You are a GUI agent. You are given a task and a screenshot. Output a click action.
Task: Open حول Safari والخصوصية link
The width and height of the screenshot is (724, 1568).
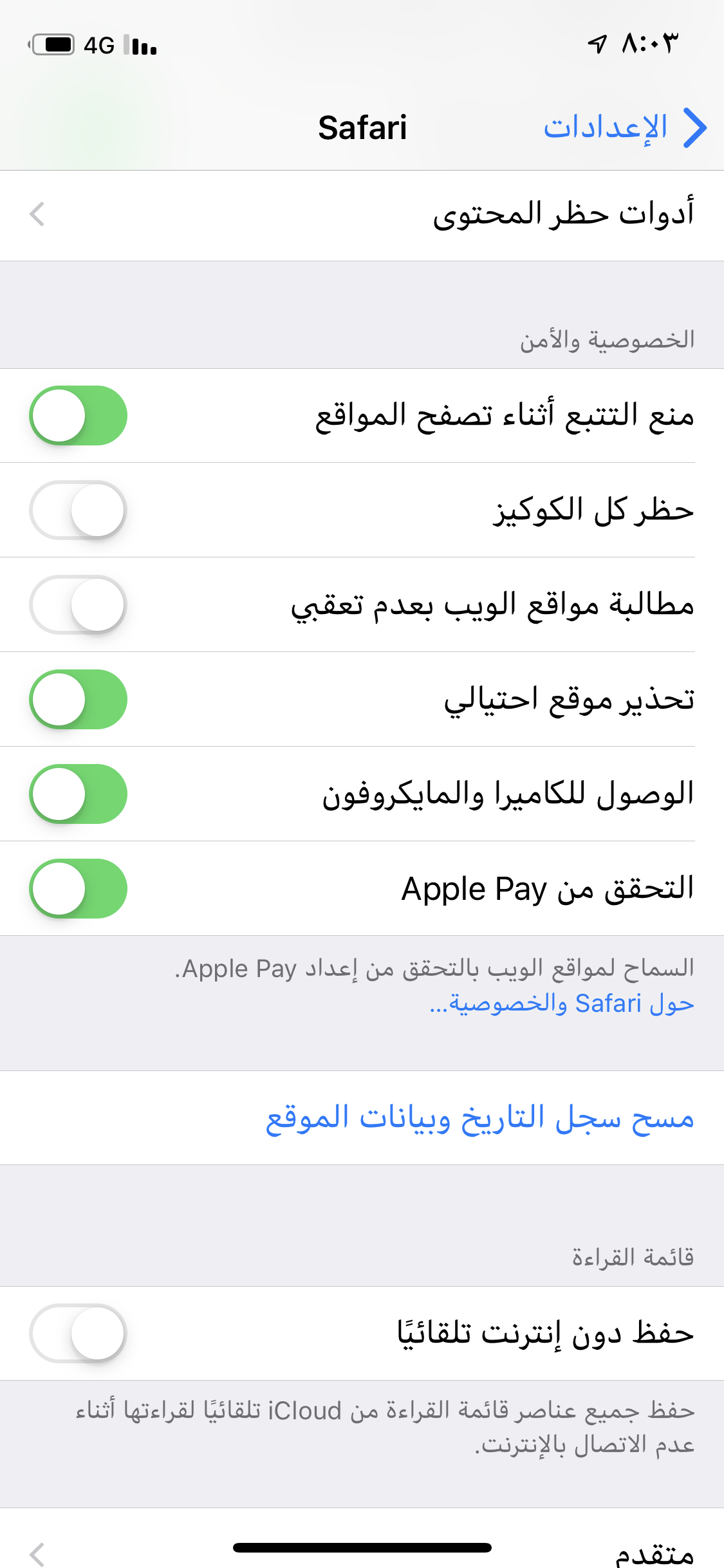[561, 1004]
